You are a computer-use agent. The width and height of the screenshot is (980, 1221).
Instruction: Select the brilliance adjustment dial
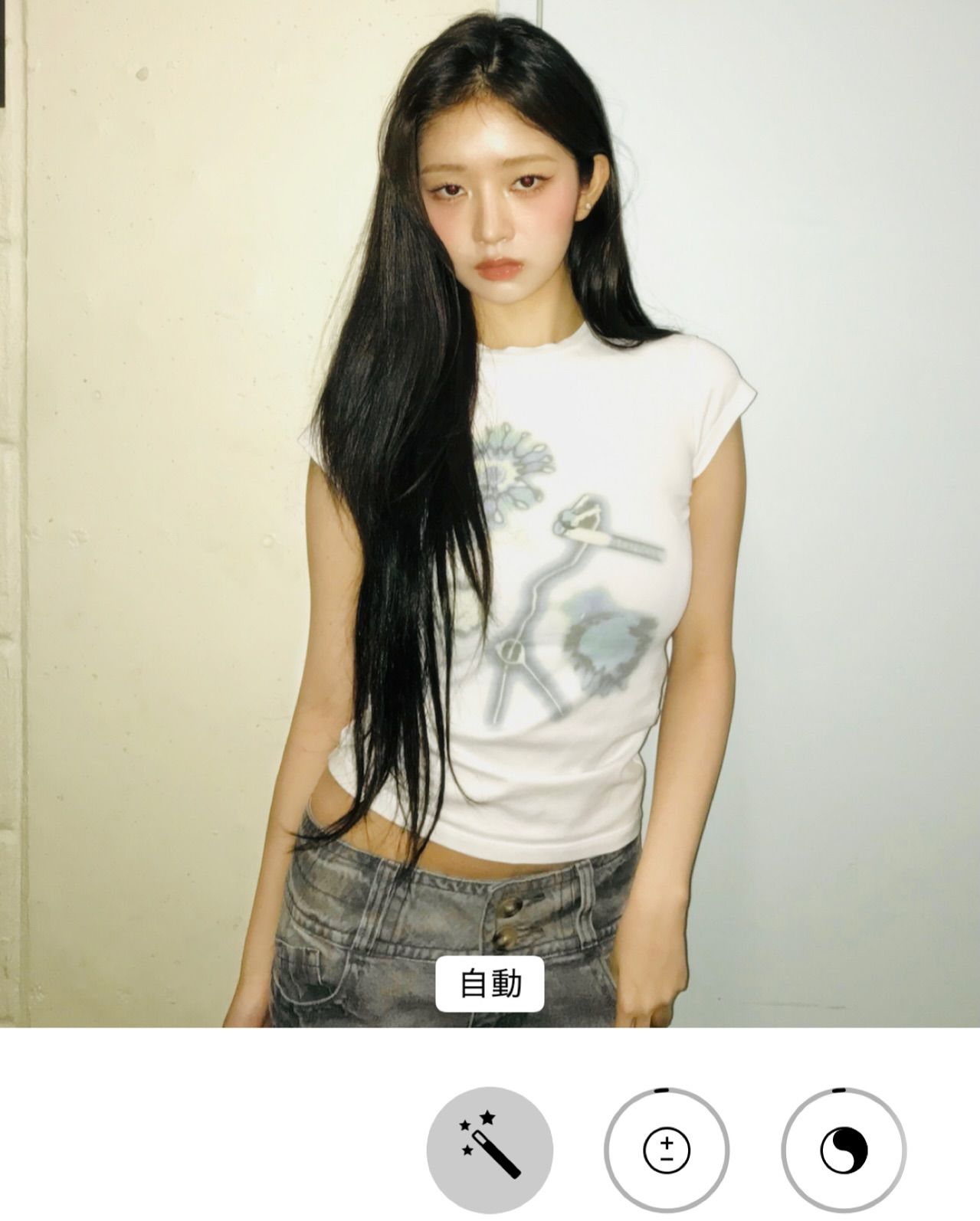pos(844,1150)
